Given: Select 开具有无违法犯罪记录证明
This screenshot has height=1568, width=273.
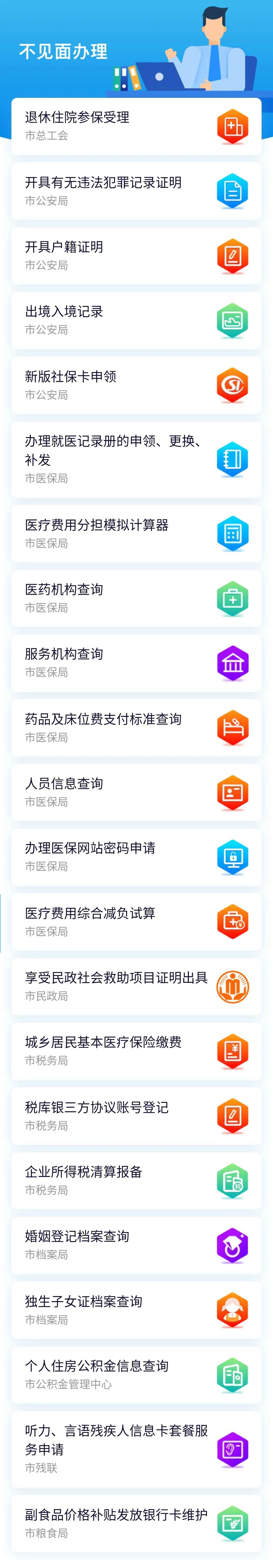Looking at the screenshot, I should coord(136,191).
